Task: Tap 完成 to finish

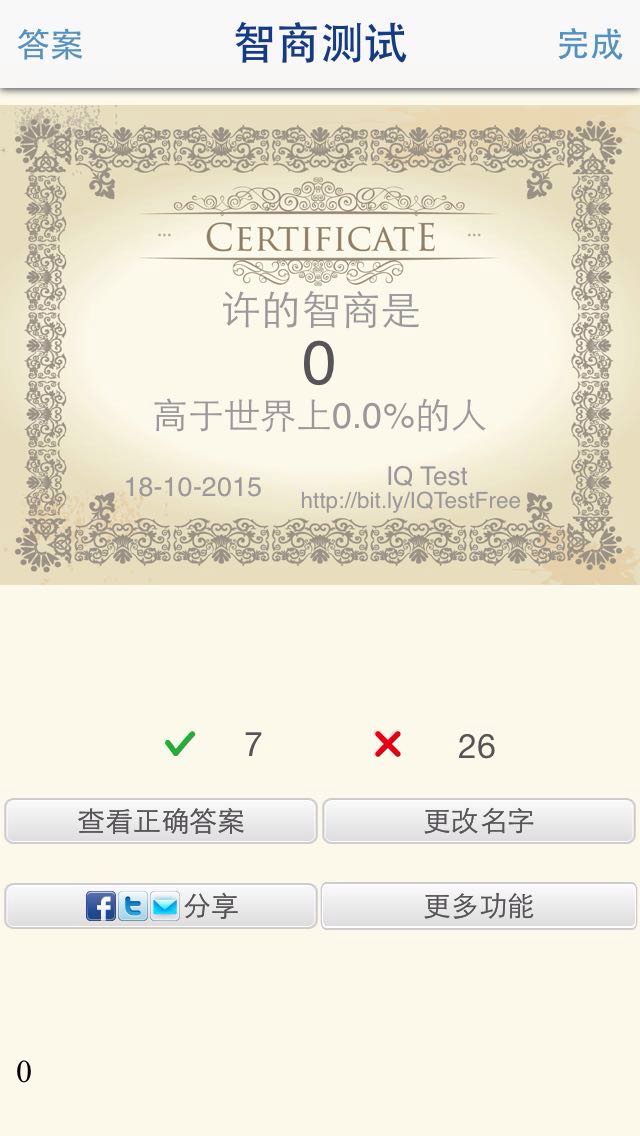Action: click(590, 44)
